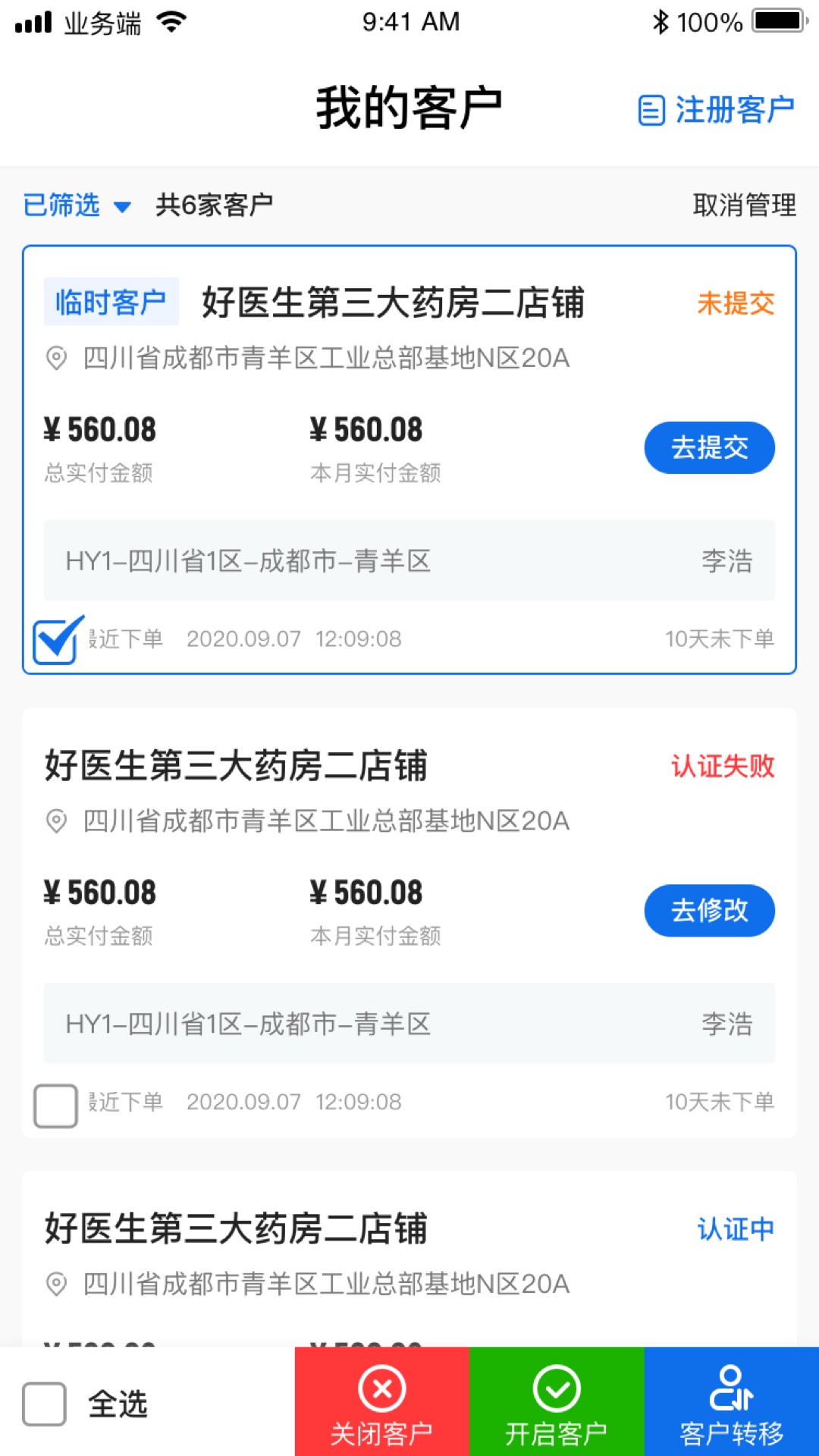Tap 注册客户 to register a customer
The image size is (819, 1456).
pyautogui.click(x=716, y=110)
